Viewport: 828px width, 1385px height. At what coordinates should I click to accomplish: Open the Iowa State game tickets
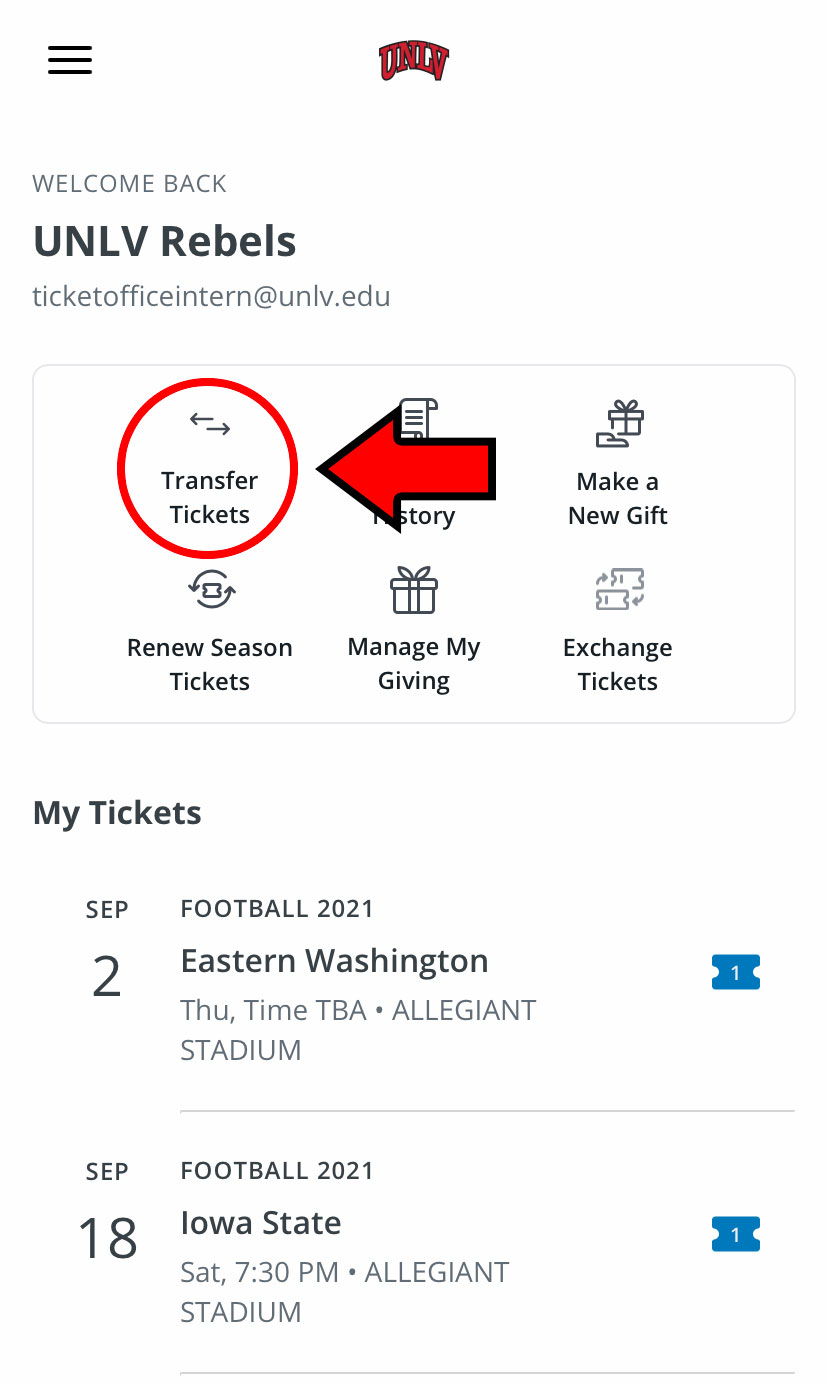coord(414,1241)
